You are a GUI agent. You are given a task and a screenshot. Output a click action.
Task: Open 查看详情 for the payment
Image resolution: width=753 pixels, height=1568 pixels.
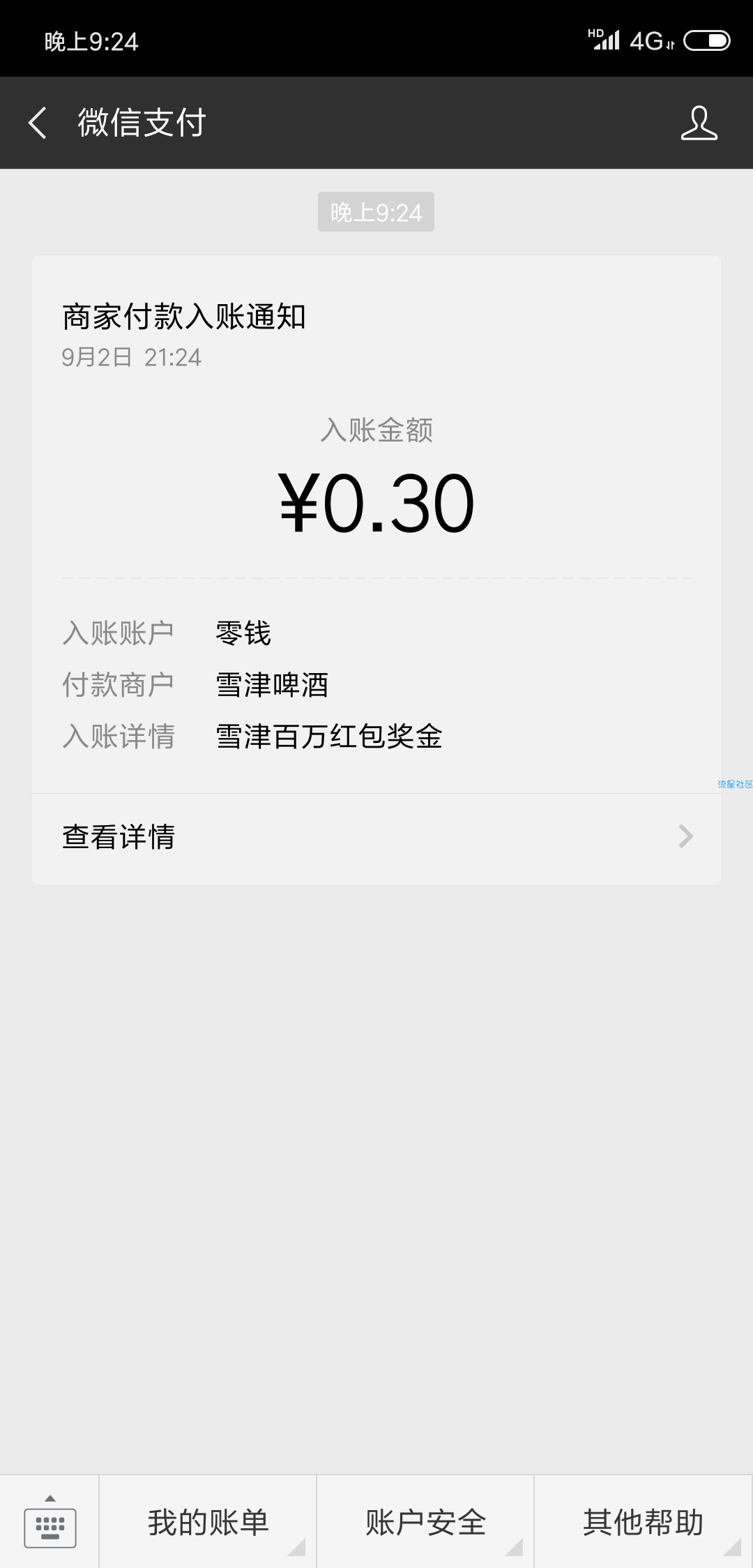(376, 838)
